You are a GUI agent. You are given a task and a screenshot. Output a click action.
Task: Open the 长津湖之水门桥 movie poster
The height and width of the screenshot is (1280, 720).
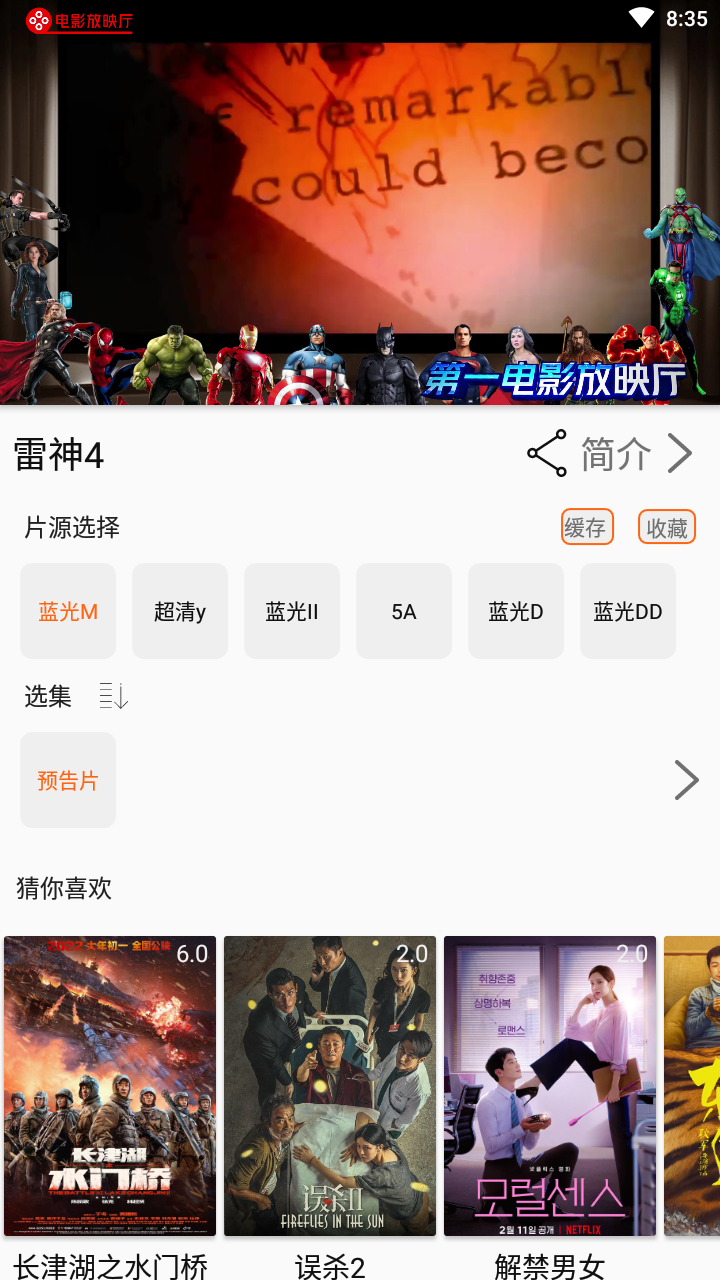pyautogui.click(x=110, y=1085)
